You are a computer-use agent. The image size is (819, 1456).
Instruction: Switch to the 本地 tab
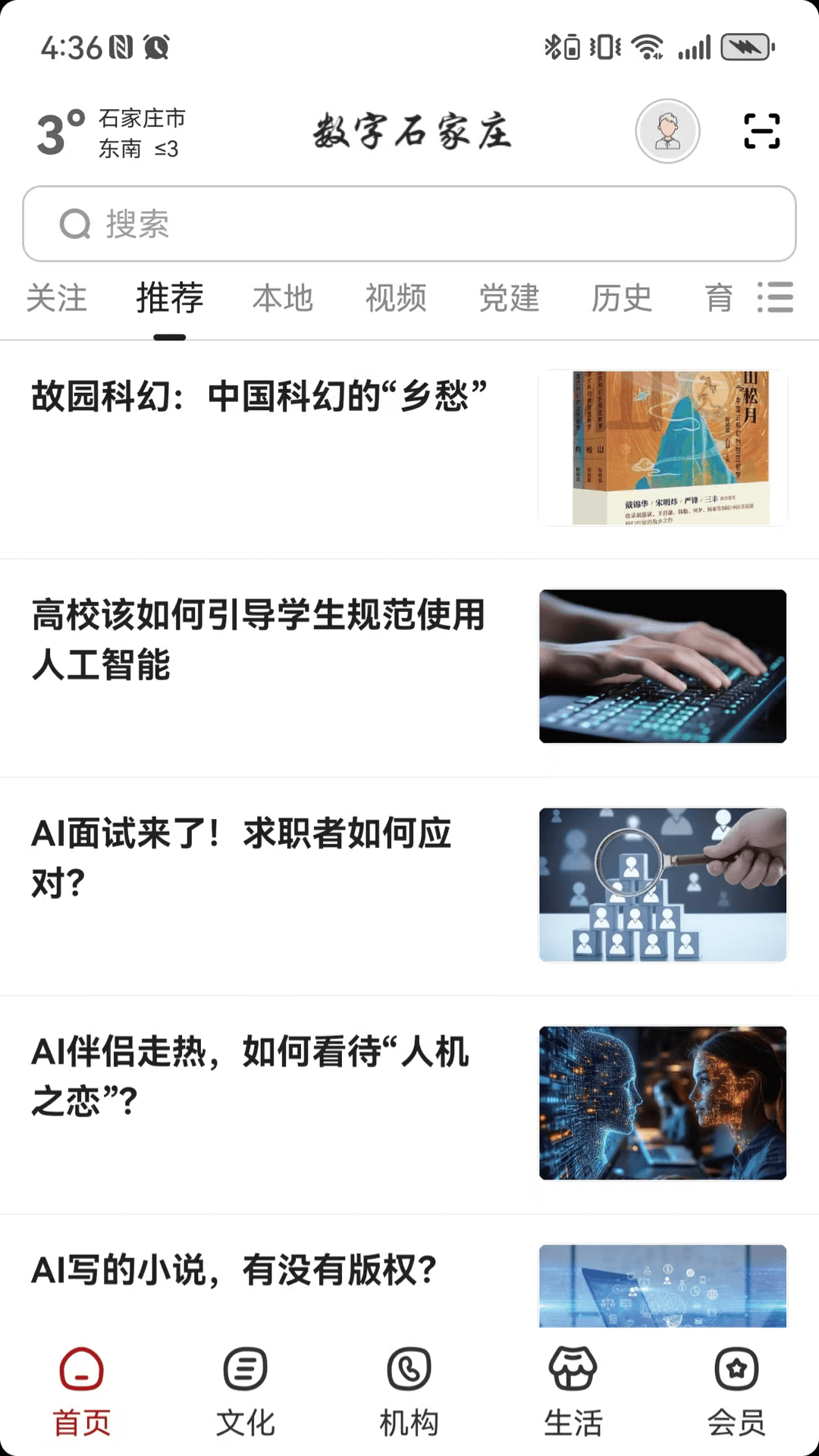(283, 298)
